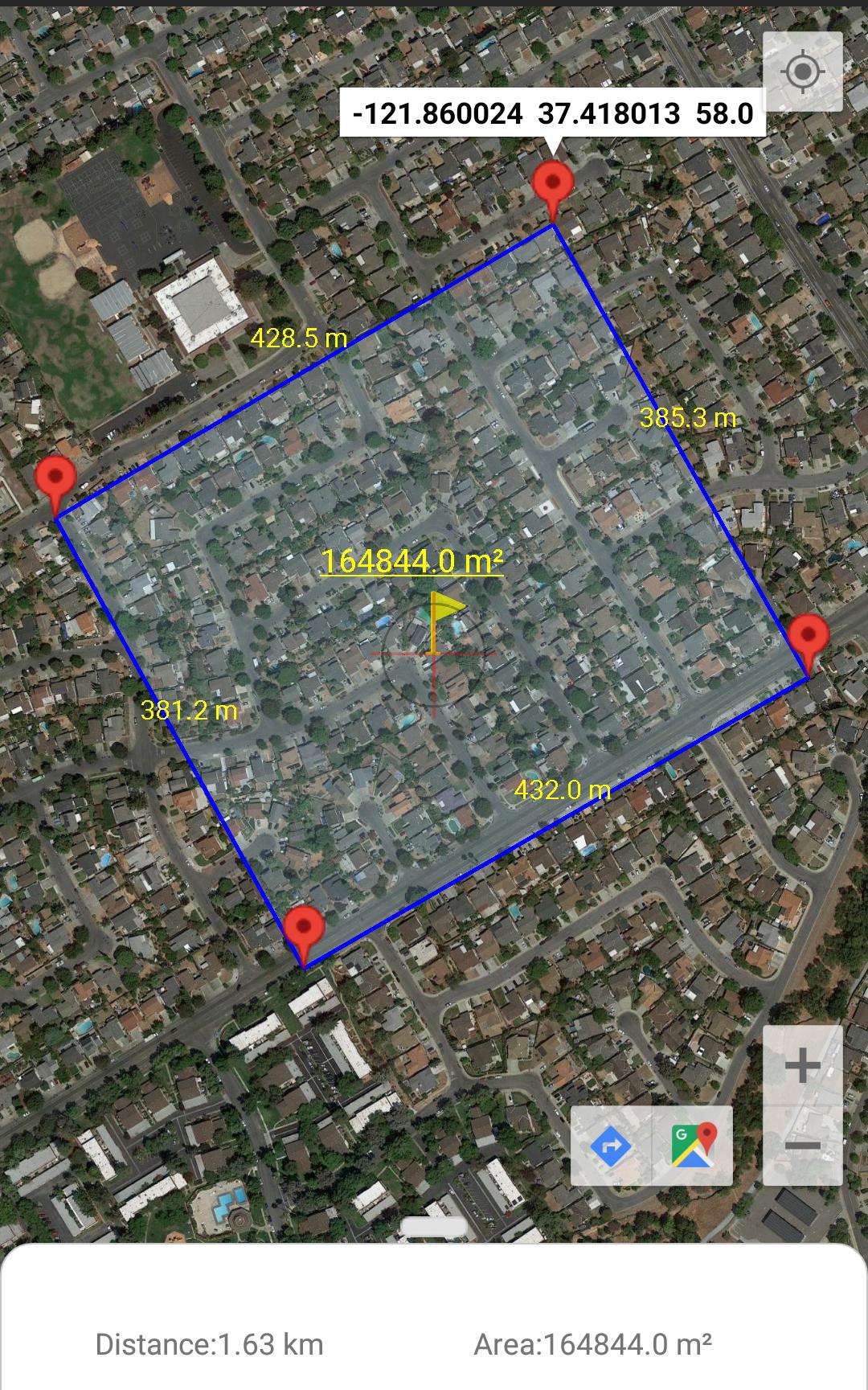Open directions via the blue arrow icon

611,1146
